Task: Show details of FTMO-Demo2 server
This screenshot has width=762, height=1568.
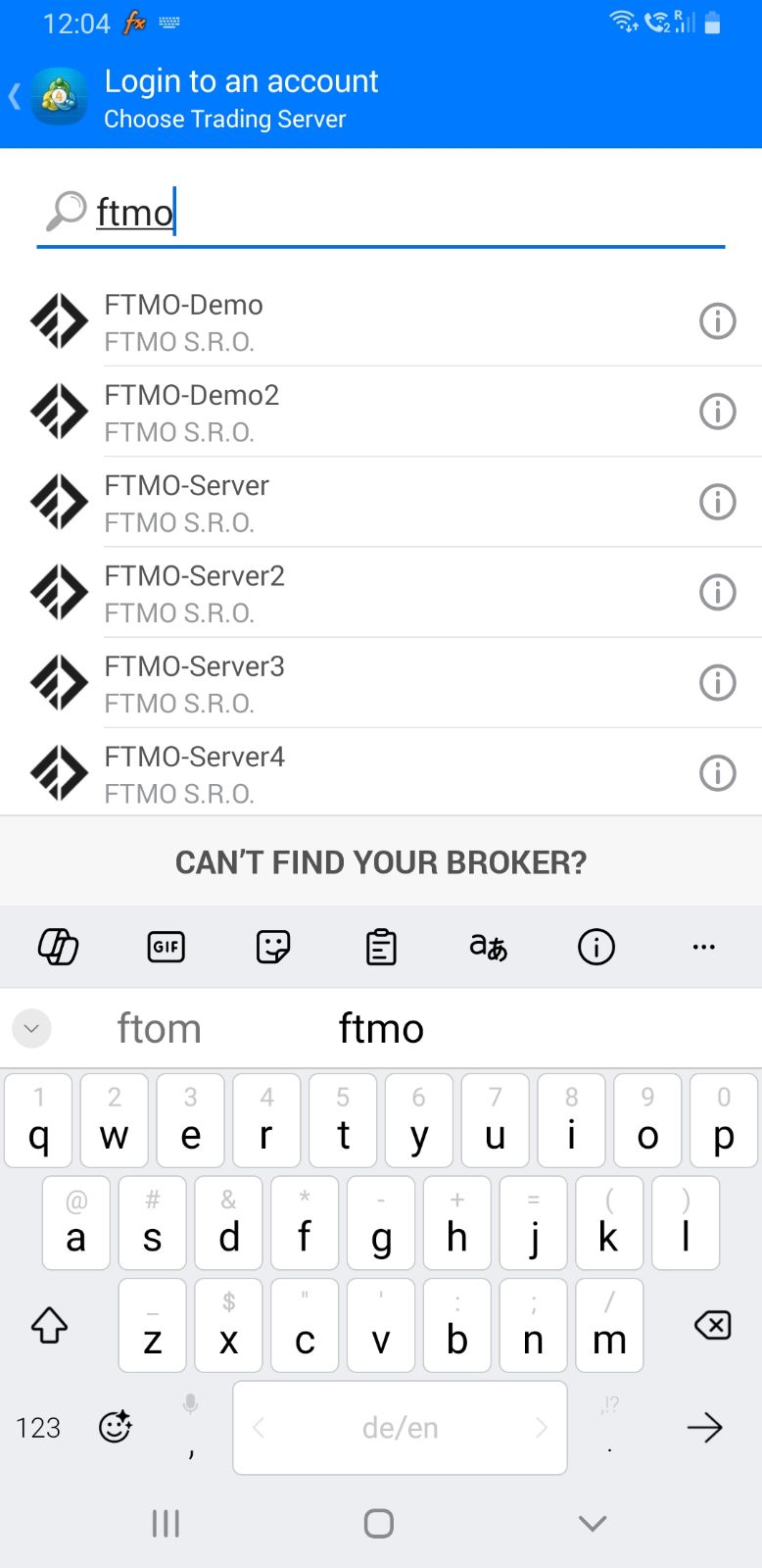Action: click(717, 412)
